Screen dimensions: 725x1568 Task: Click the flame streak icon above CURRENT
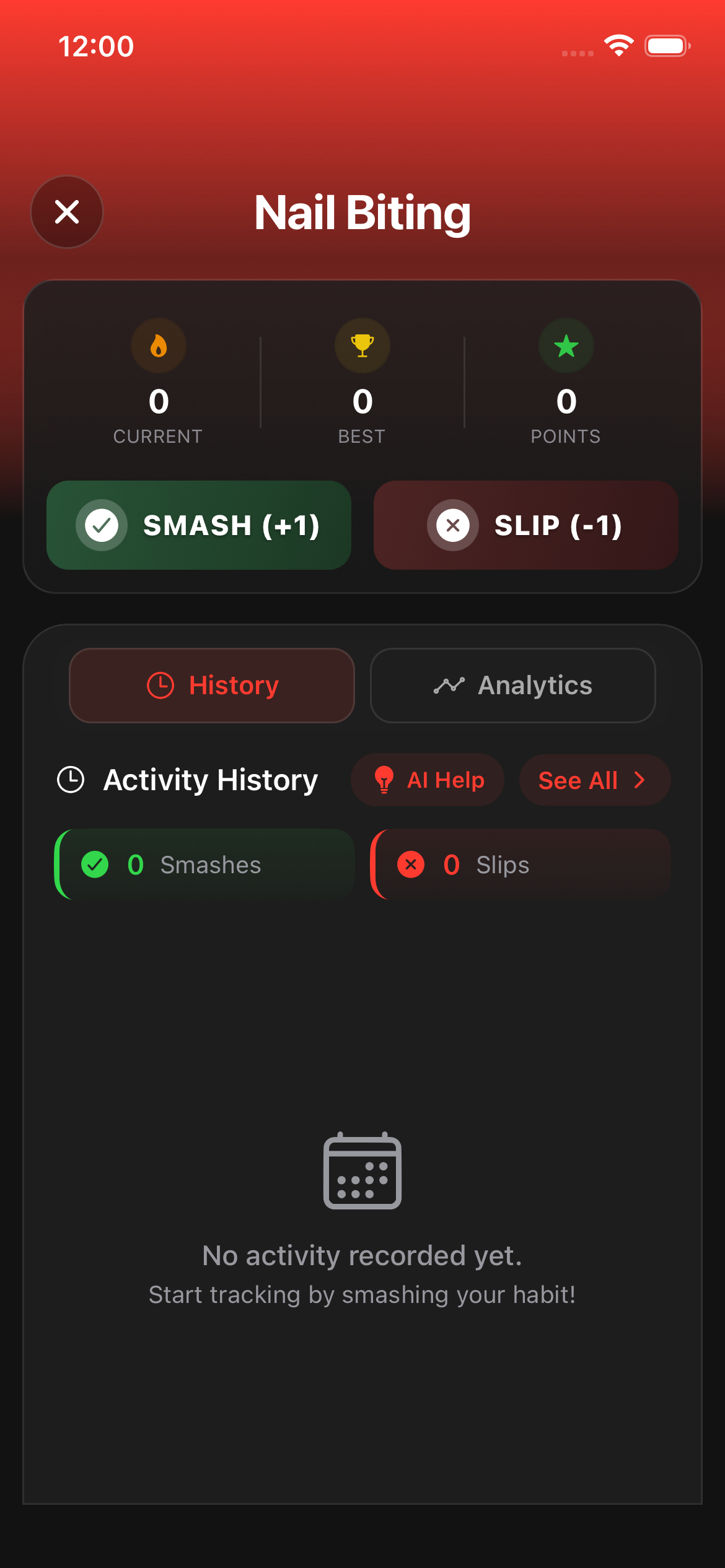click(x=159, y=346)
